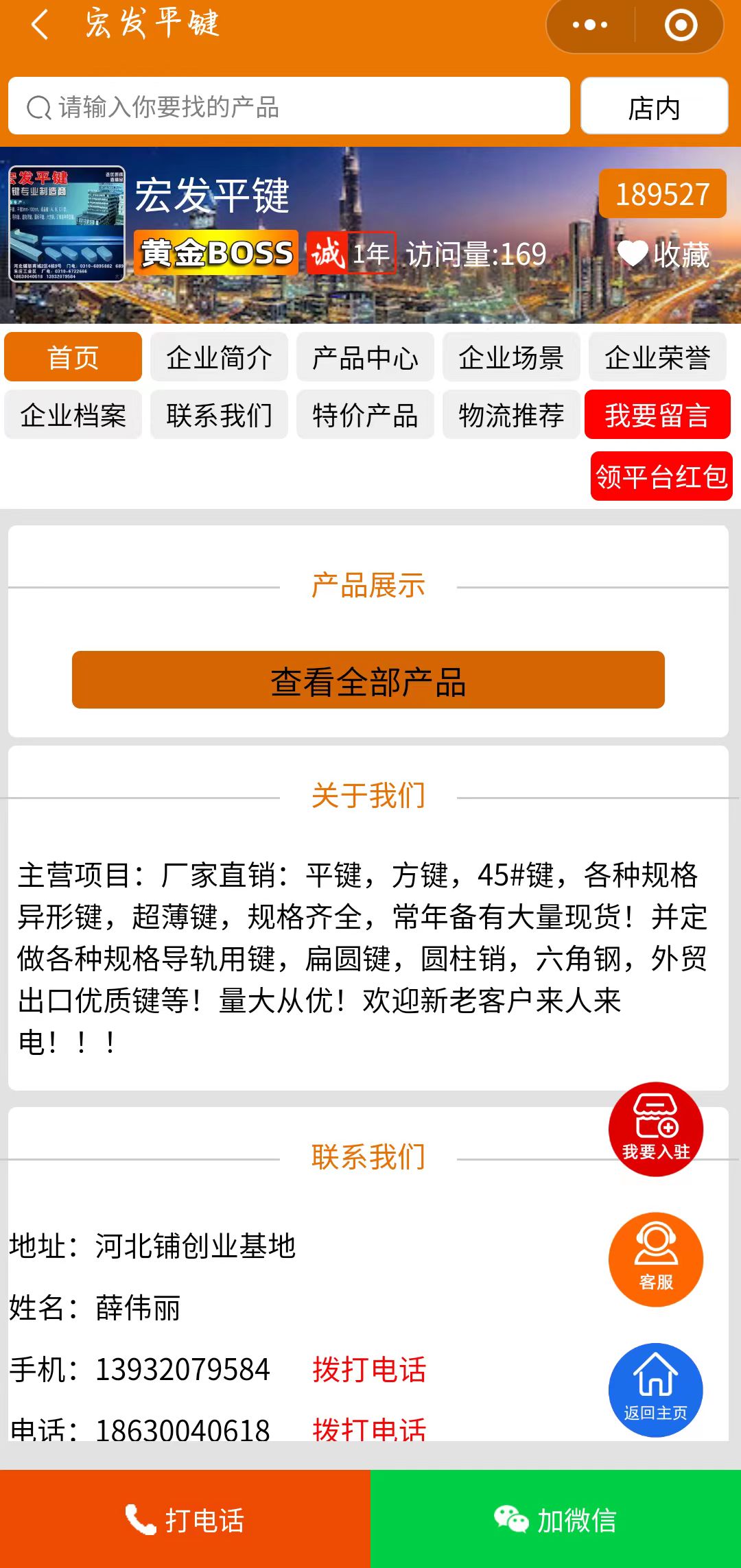Tap the red 我要留言 button
The height and width of the screenshot is (1568, 741).
[657, 415]
